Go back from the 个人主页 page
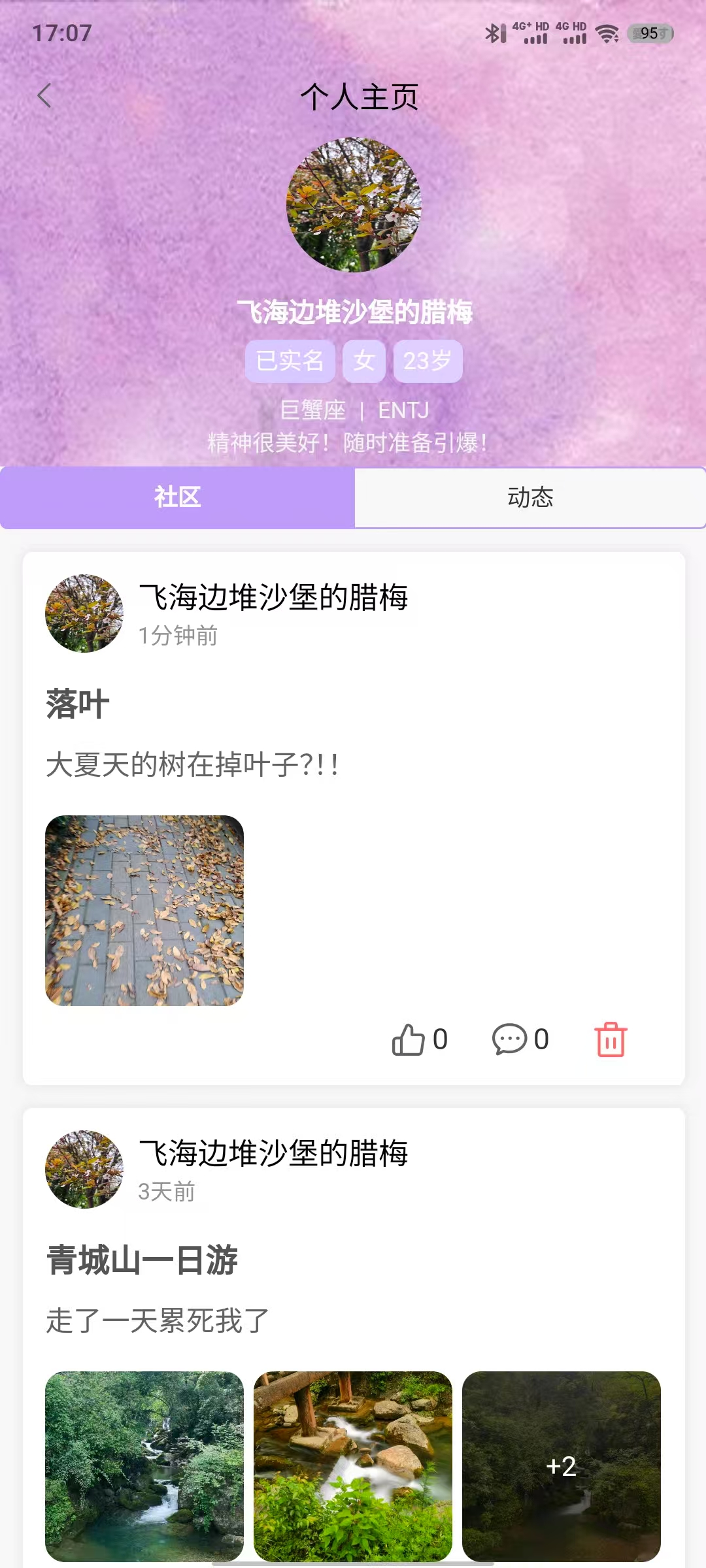Viewport: 706px width, 1568px height. point(44,96)
